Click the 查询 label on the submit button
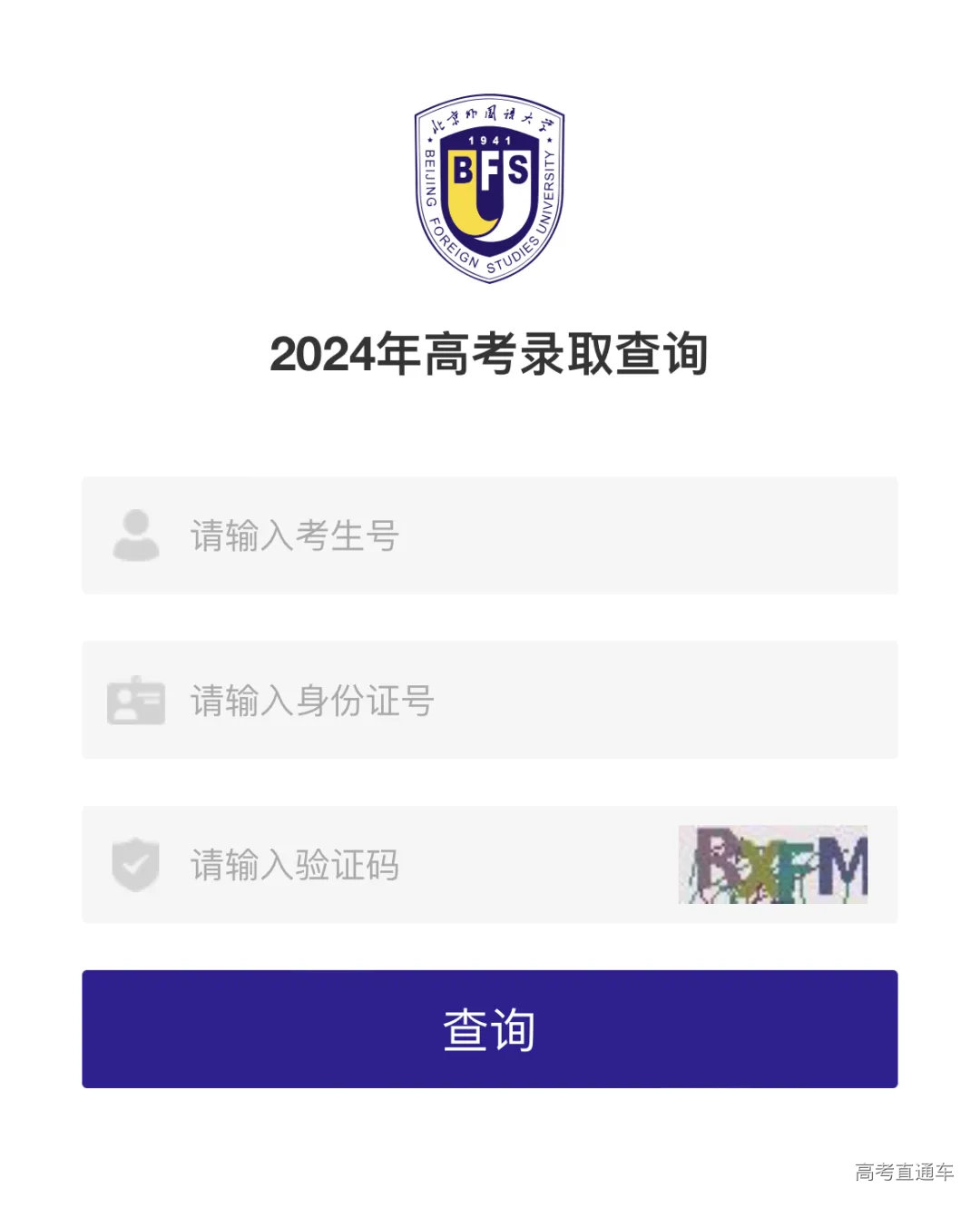The image size is (980, 1208). [x=490, y=1028]
